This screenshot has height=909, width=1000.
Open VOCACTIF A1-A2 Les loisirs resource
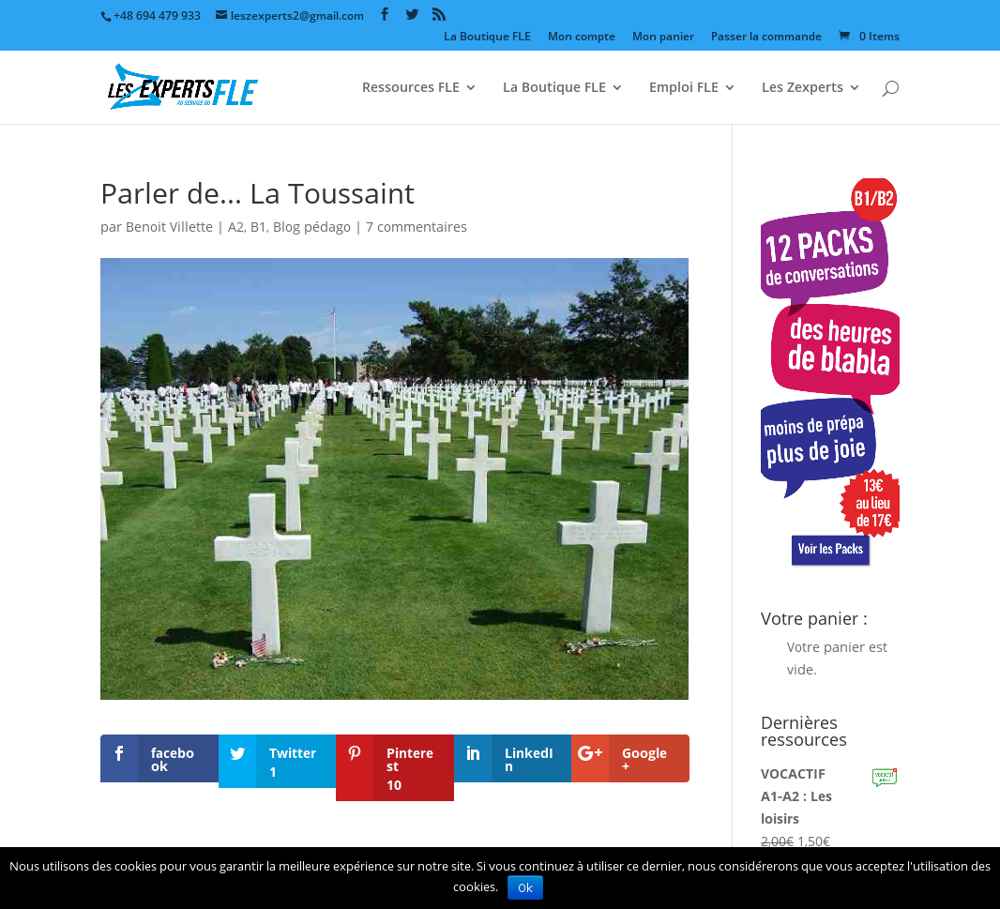point(796,796)
